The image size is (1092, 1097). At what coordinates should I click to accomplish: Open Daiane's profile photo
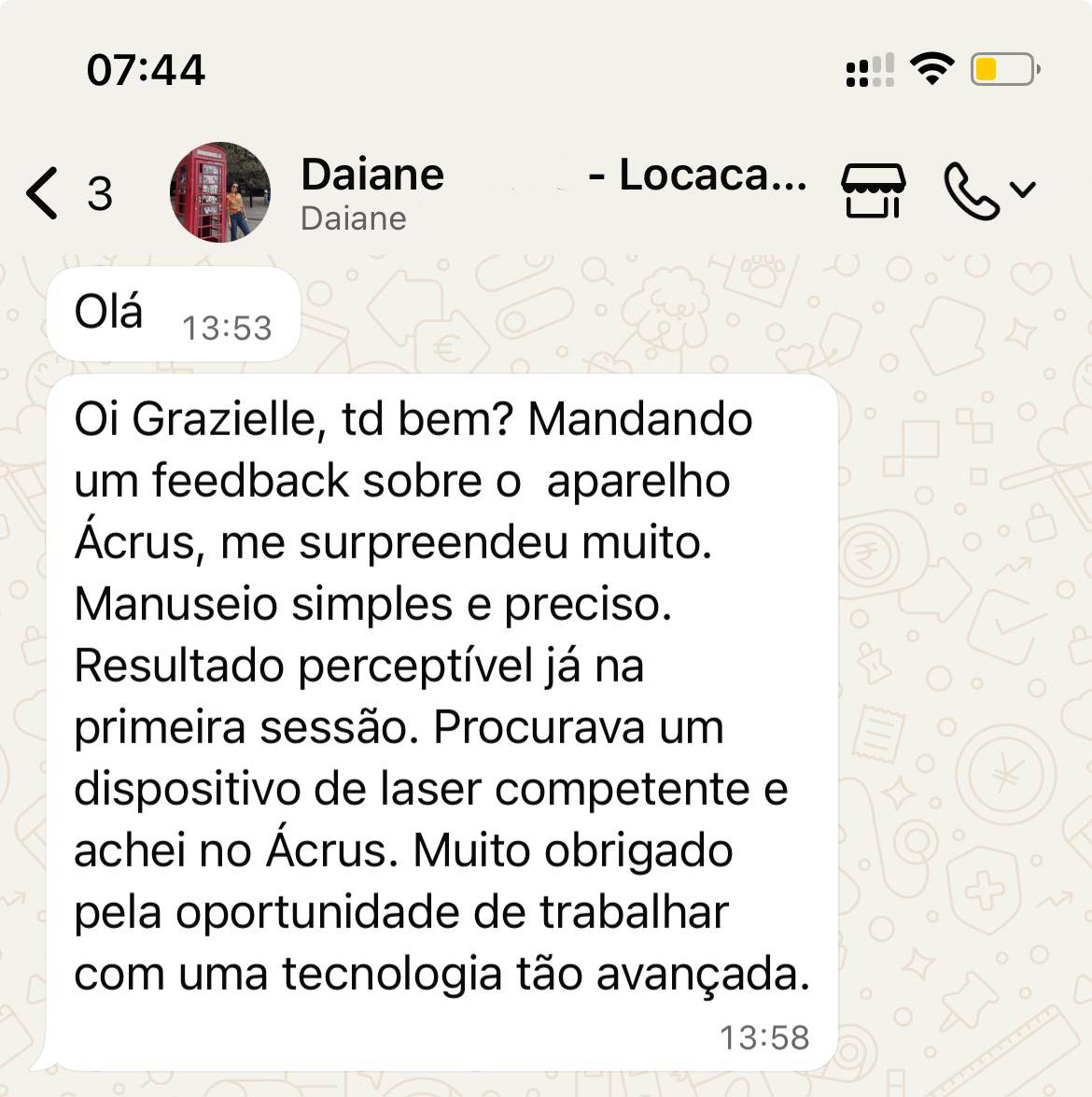tap(220, 192)
